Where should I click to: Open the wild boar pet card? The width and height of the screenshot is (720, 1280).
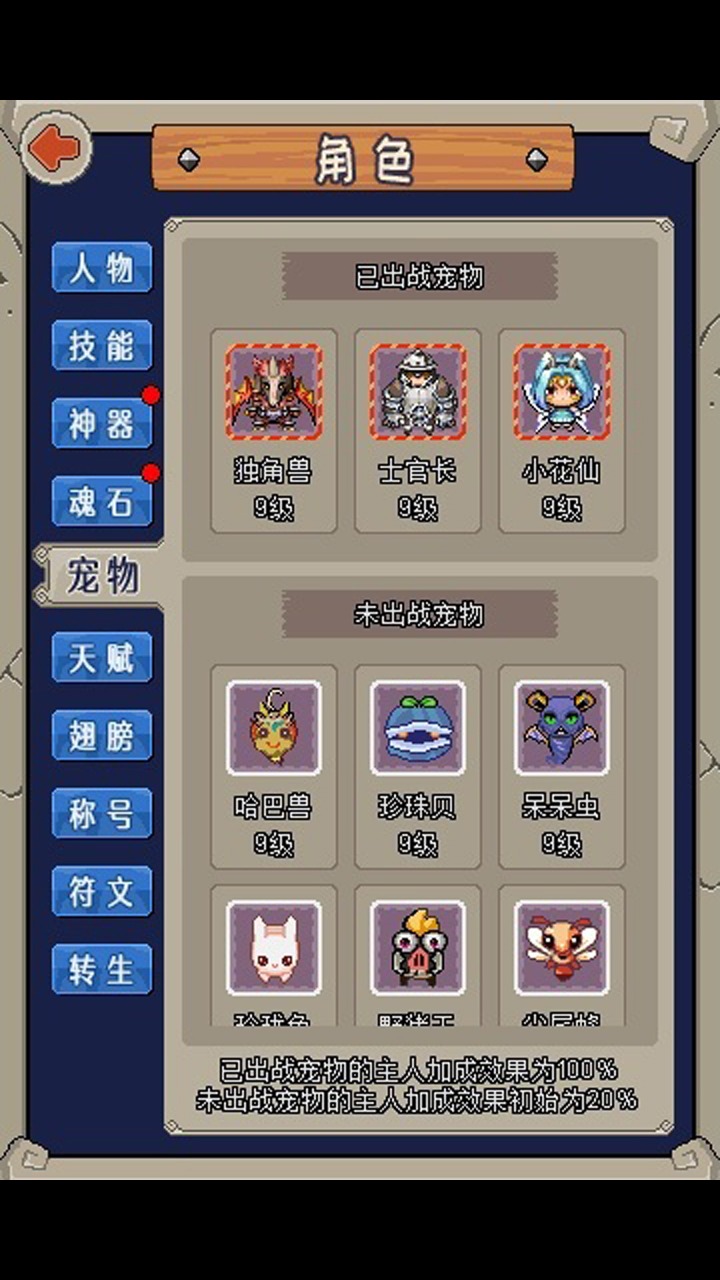417,949
